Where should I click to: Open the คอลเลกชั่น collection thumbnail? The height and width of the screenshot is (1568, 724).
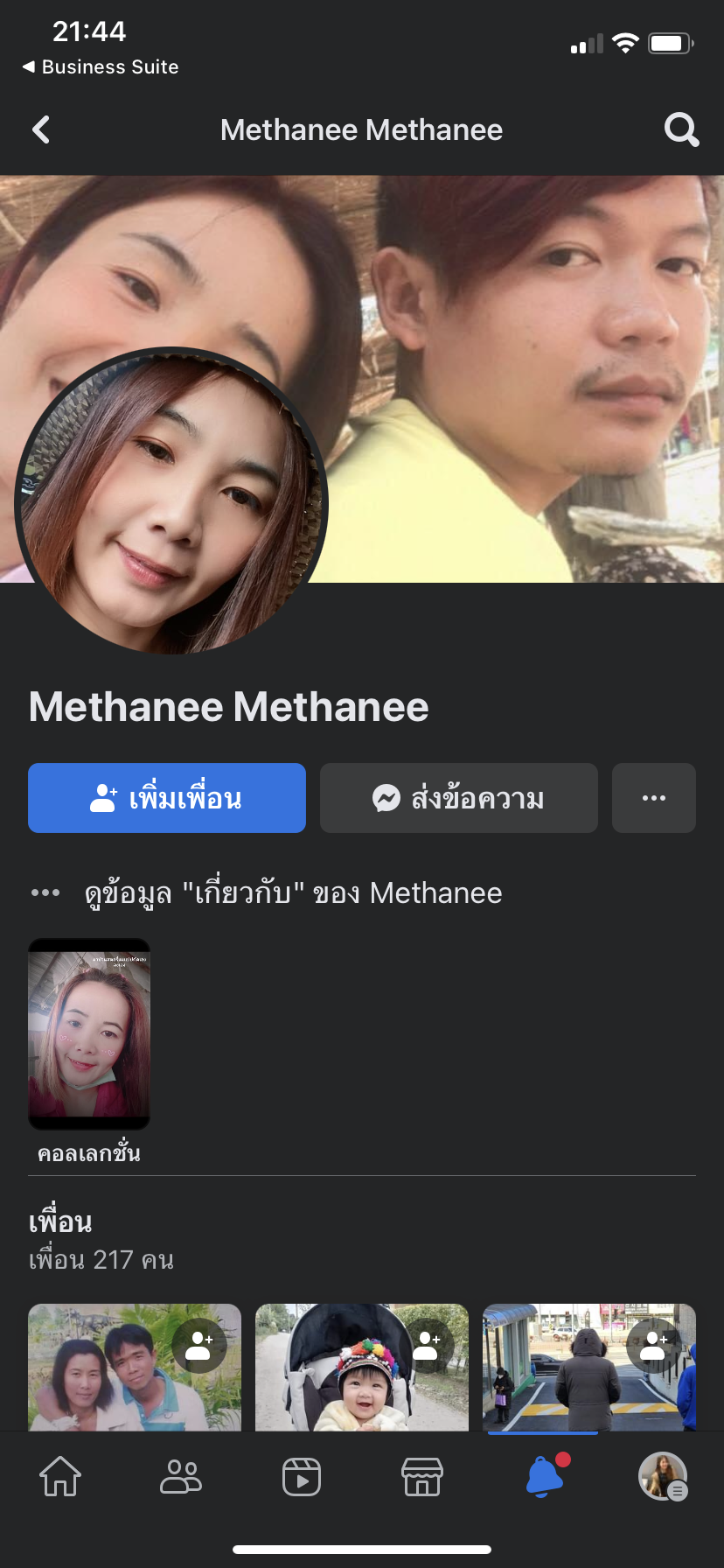(x=89, y=1033)
